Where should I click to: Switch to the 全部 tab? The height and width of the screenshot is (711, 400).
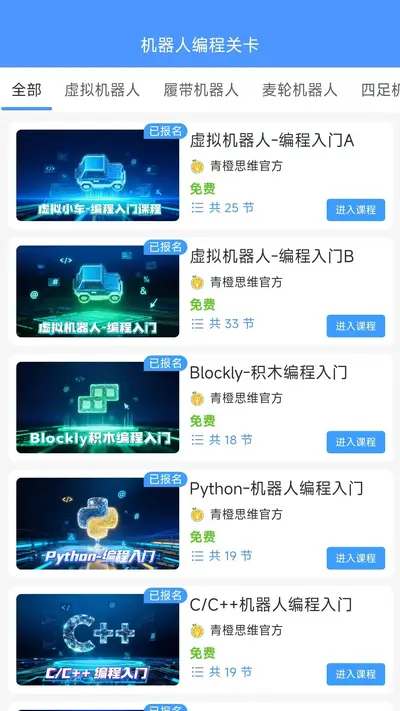[26, 90]
